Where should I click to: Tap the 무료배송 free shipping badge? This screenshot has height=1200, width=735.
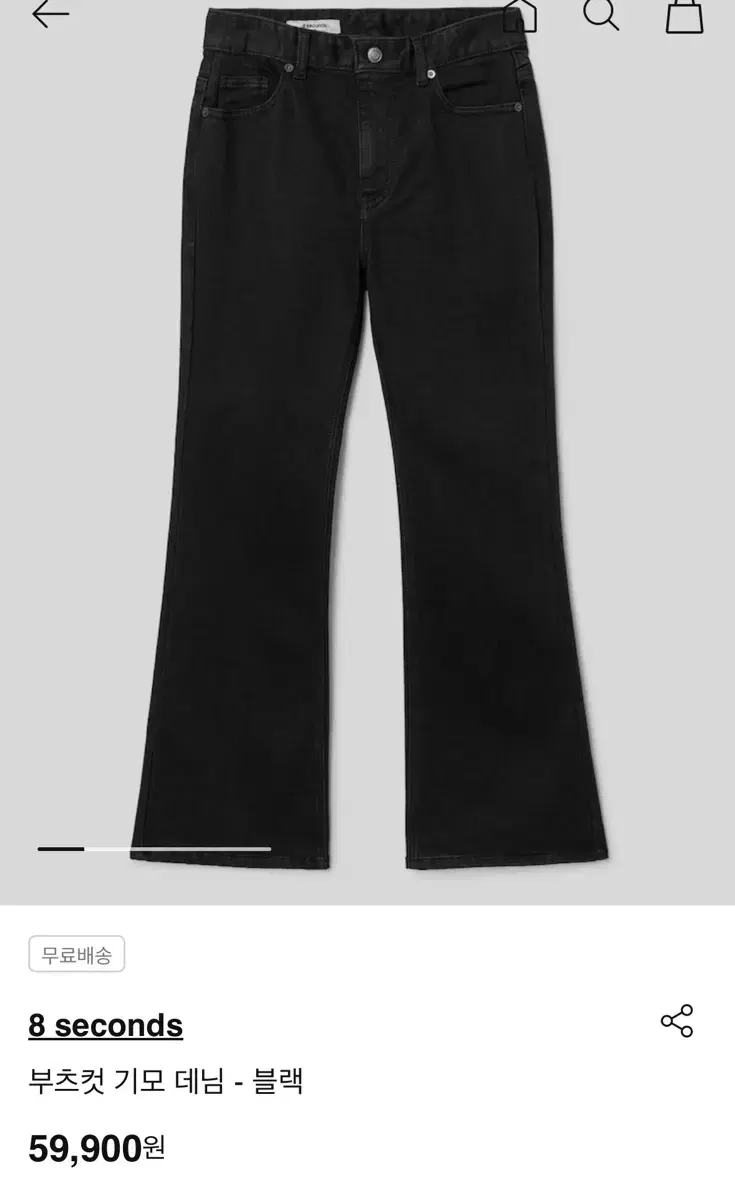pyautogui.click(x=76, y=956)
